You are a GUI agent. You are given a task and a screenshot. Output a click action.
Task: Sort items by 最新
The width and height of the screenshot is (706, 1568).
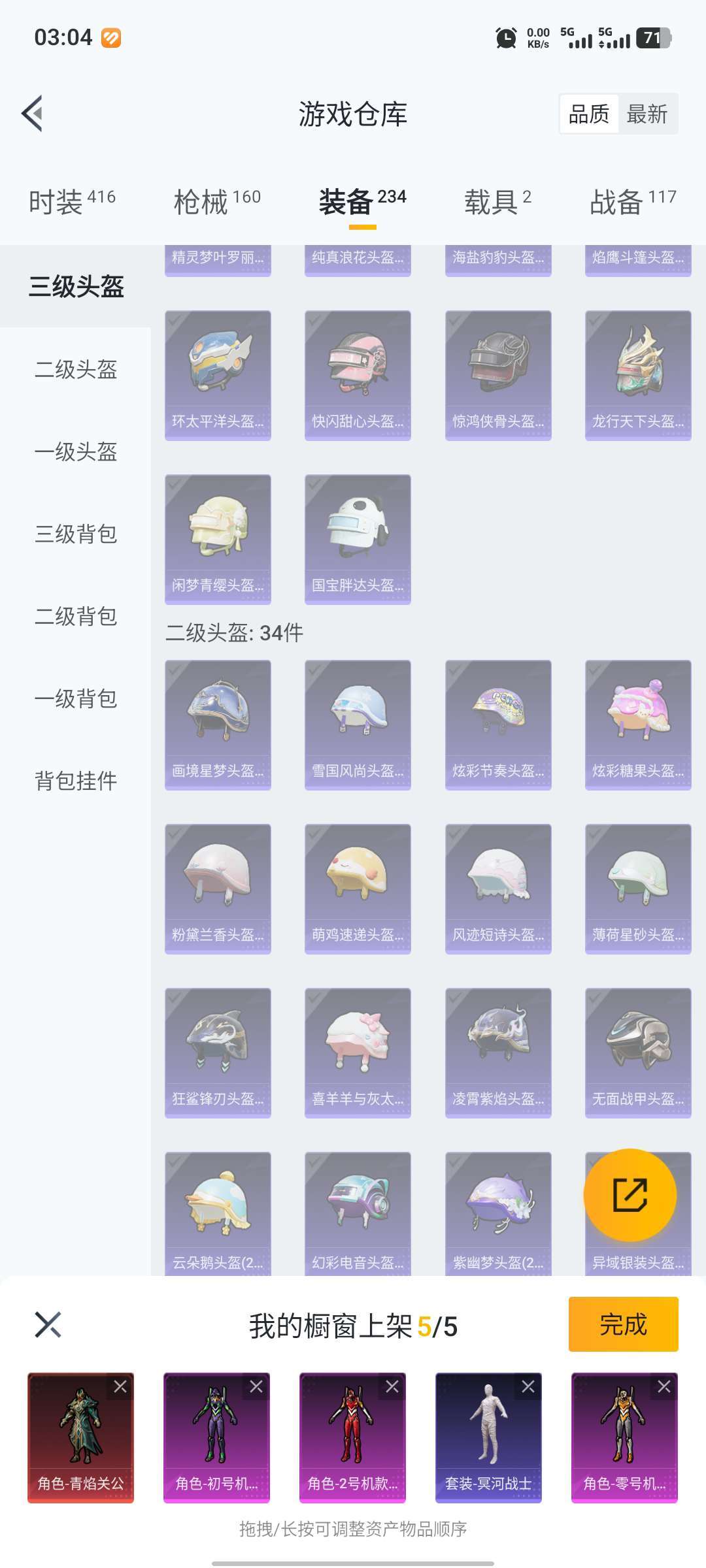(647, 114)
